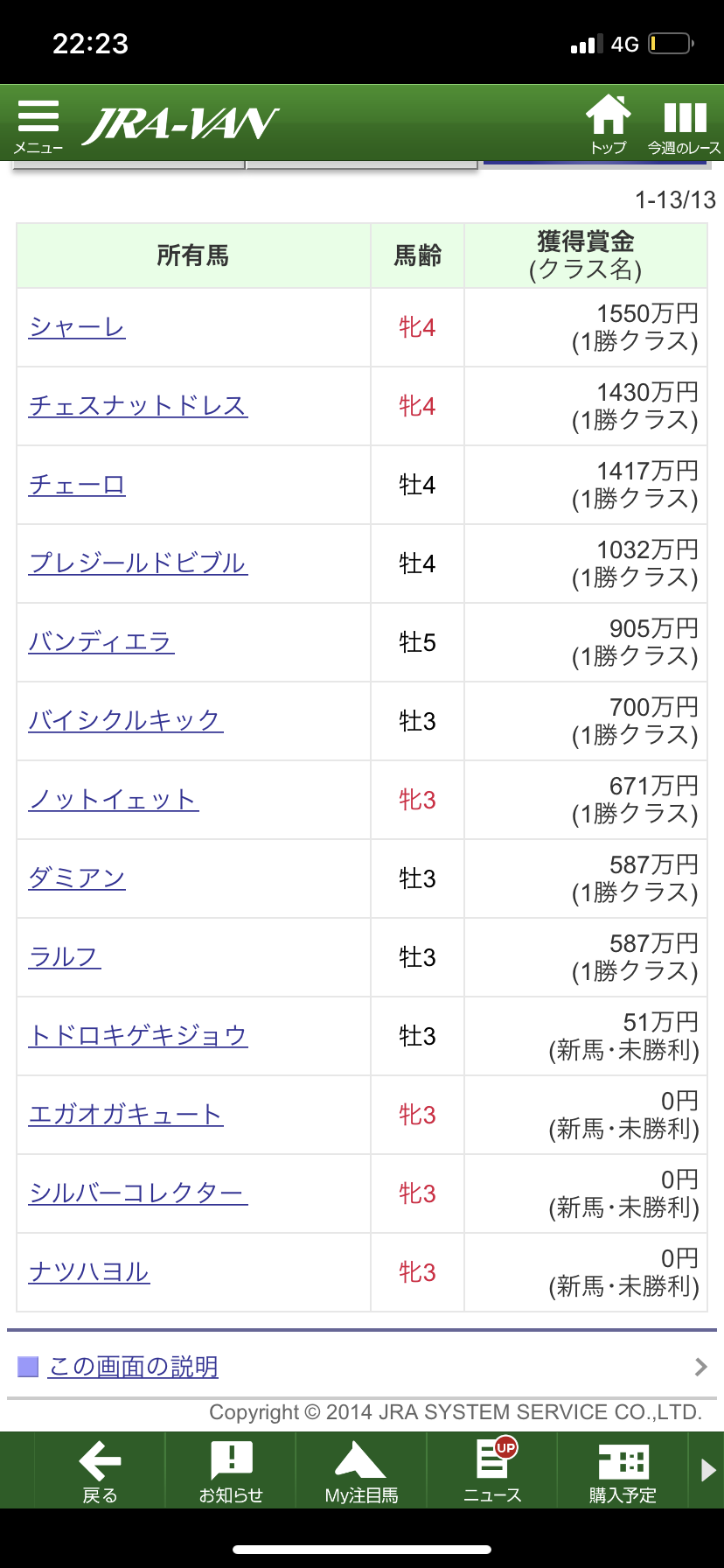This screenshot has width=724, height=1568.
Task: Open My注目馬
Action: coord(361,1471)
